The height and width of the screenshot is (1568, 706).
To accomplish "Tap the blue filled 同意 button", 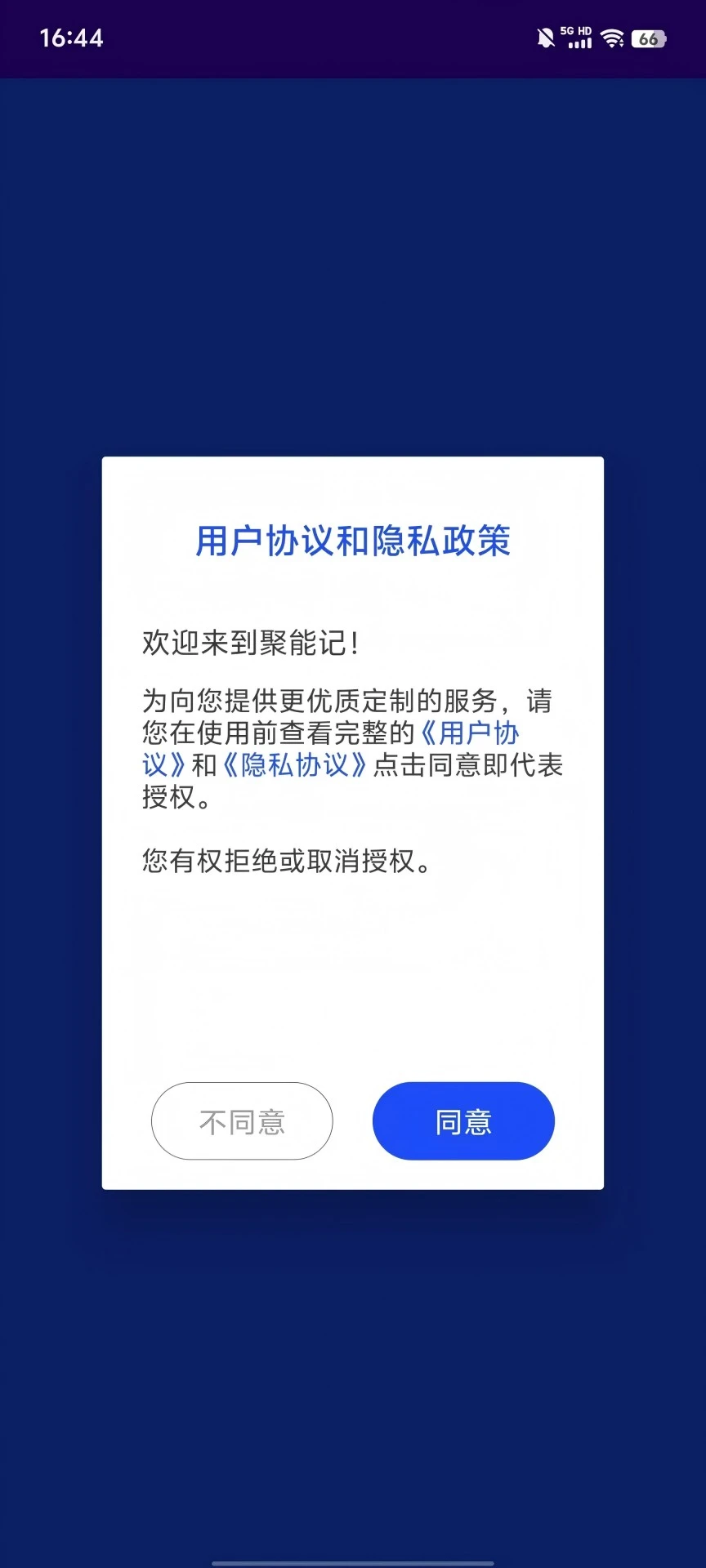I will point(463,1121).
